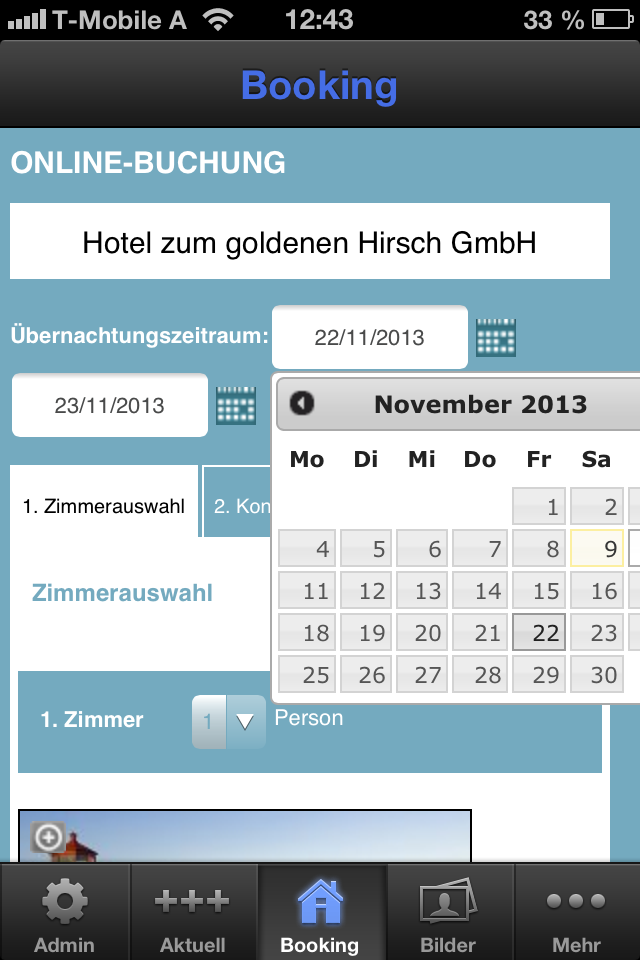Open the Mehr tab

tap(576, 912)
